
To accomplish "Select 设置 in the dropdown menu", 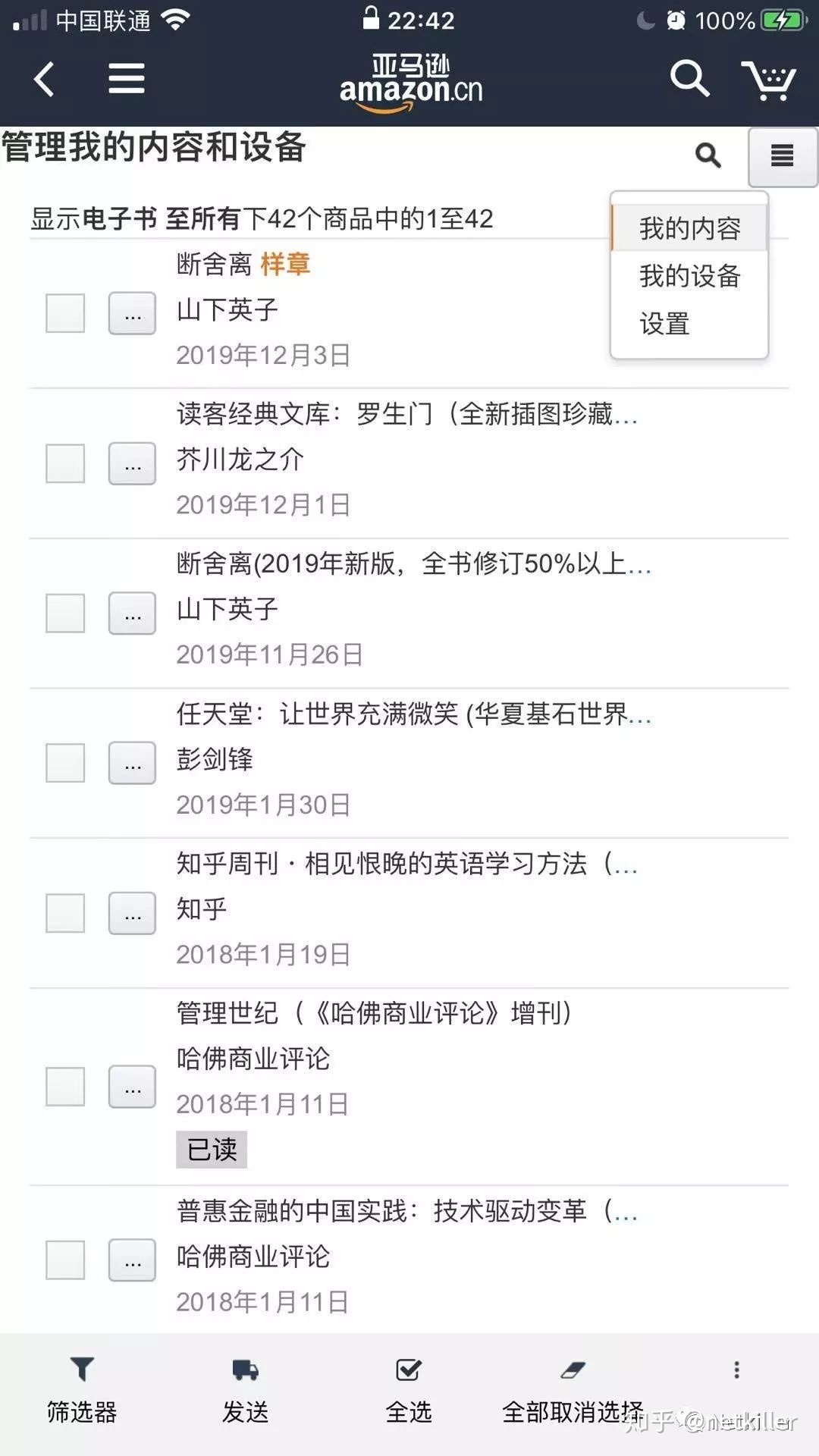I will point(664,324).
